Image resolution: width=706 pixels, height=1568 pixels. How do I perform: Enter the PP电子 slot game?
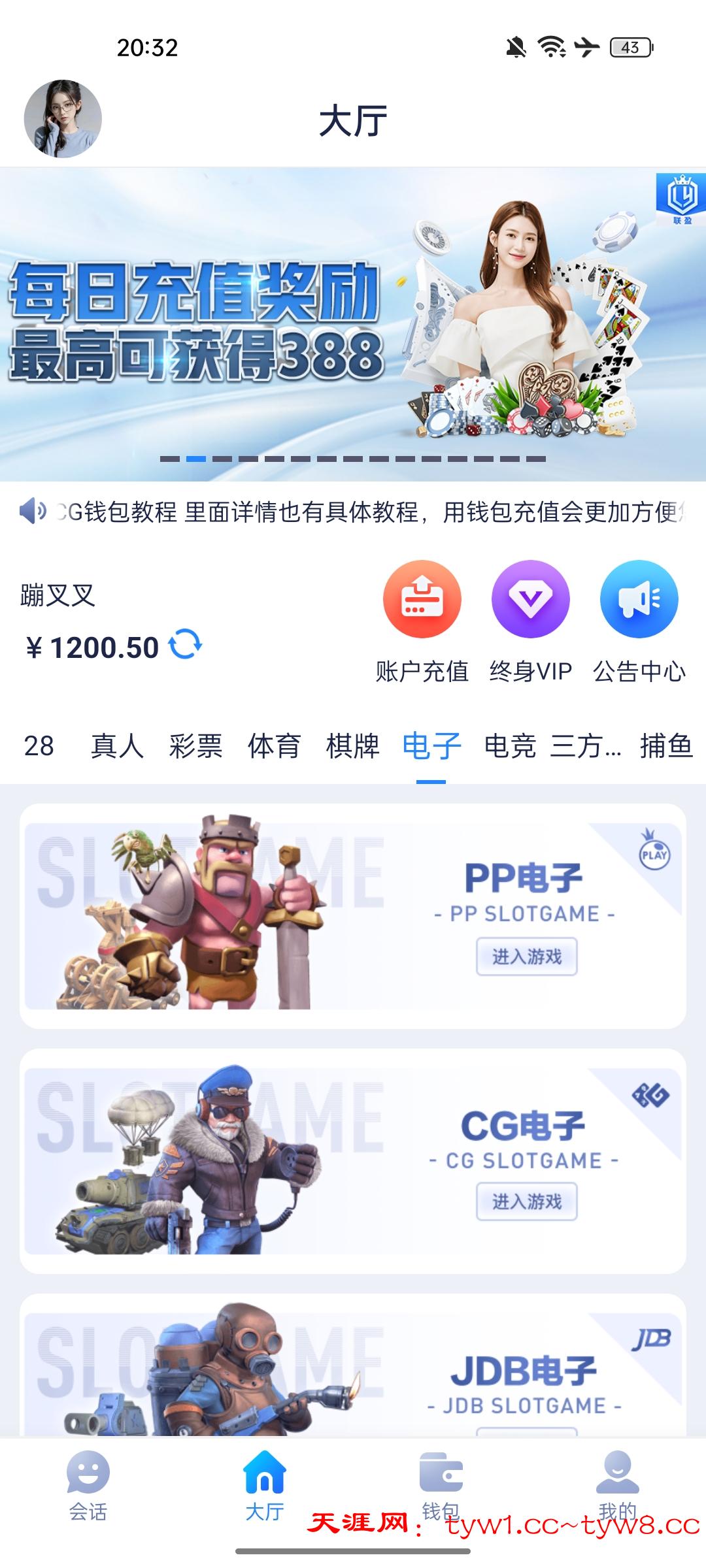(x=526, y=956)
